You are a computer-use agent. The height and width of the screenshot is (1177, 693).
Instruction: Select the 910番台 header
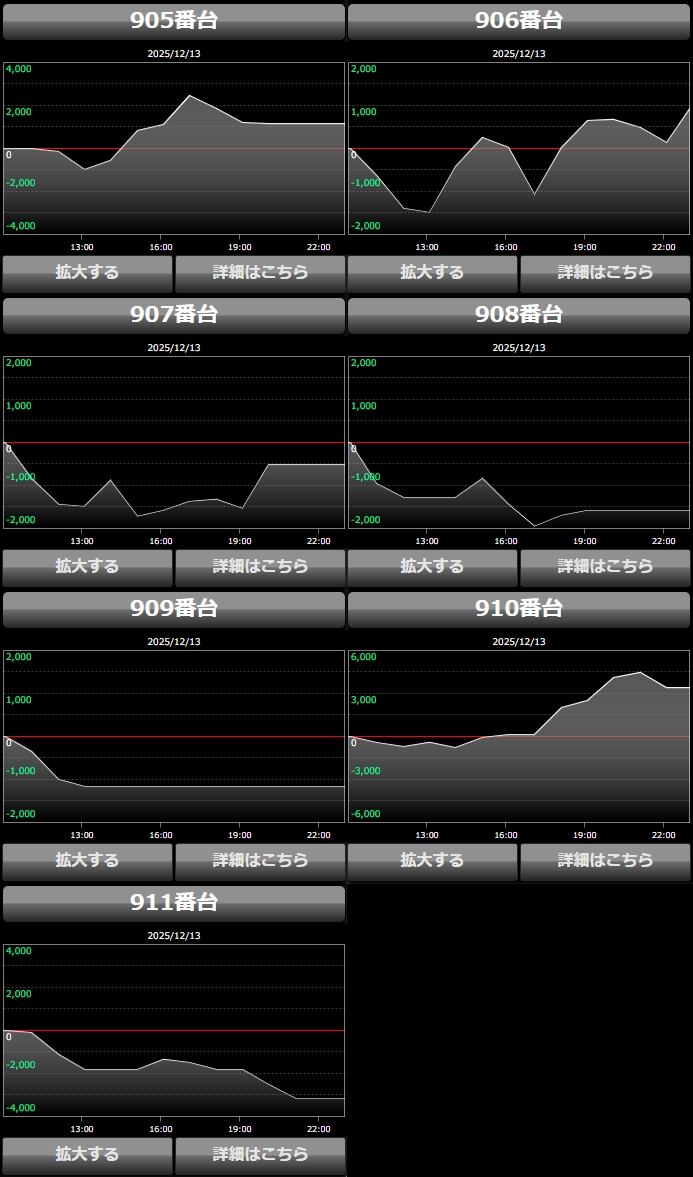(x=519, y=609)
